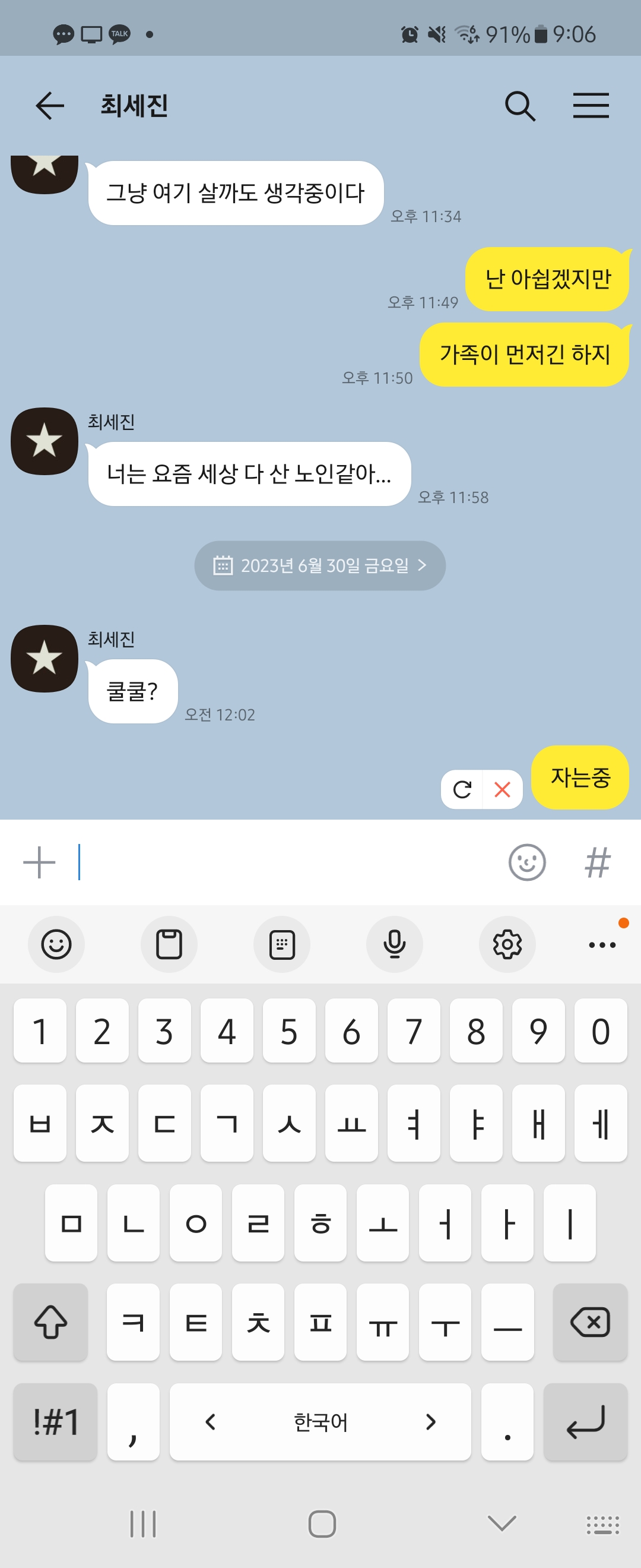The width and height of the screenshot is (641, 1568).
Task: Retry sending the failed 자는중 message
Action: pos(462,789)
